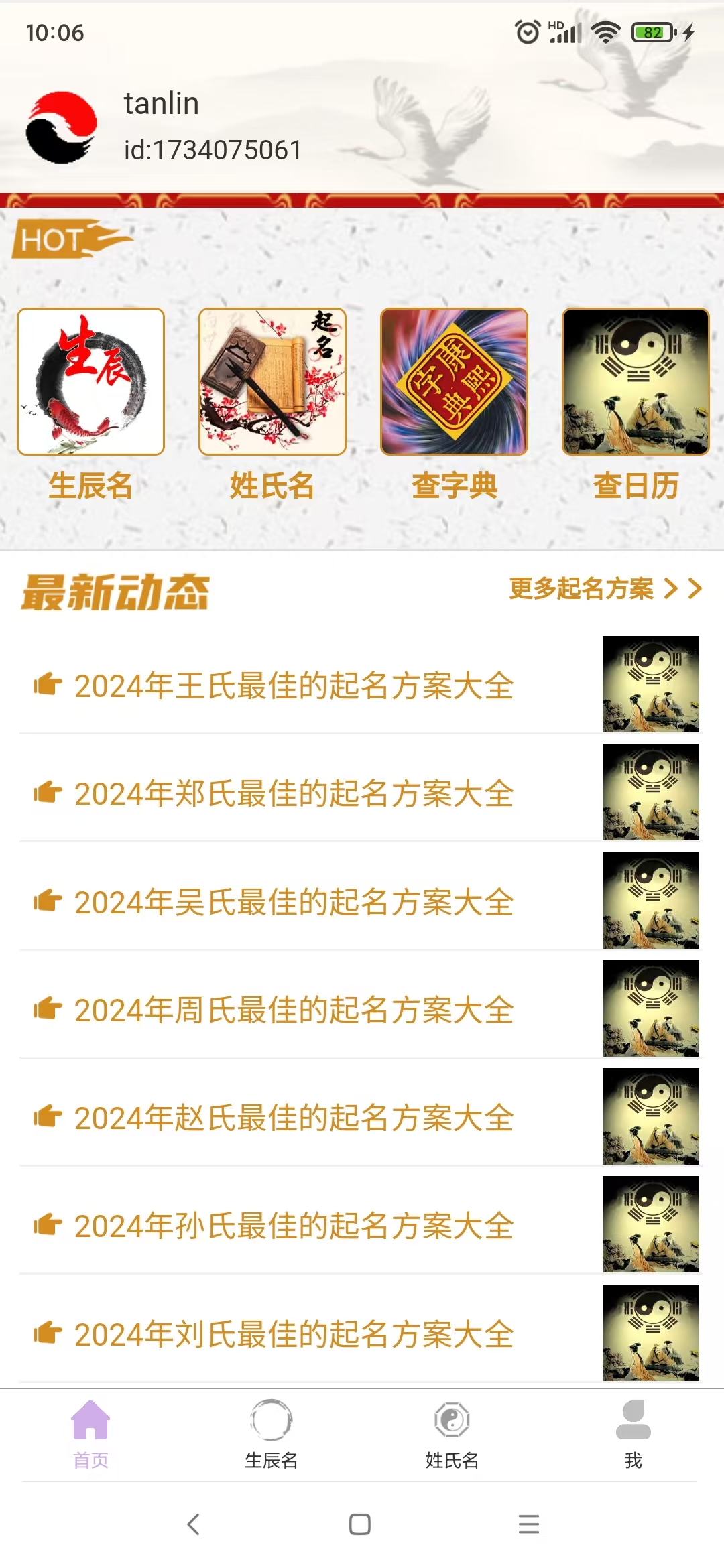Switch to the 生辰名 bottom tab
The image size is (724, 1568).
(x=271, y=1434)
